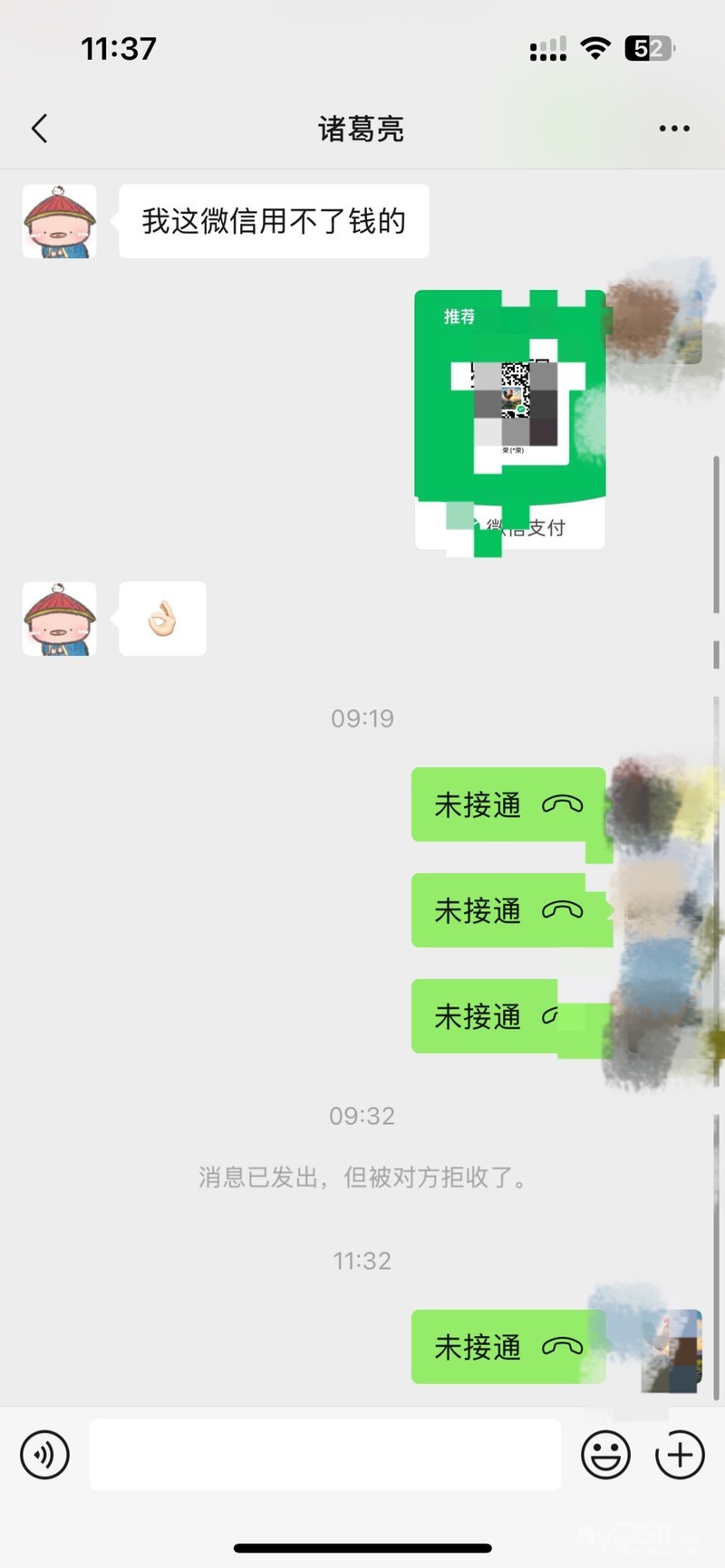Focus the message text field
725x1568 pixels.
pyautogui.click(x=324, y=1455)
